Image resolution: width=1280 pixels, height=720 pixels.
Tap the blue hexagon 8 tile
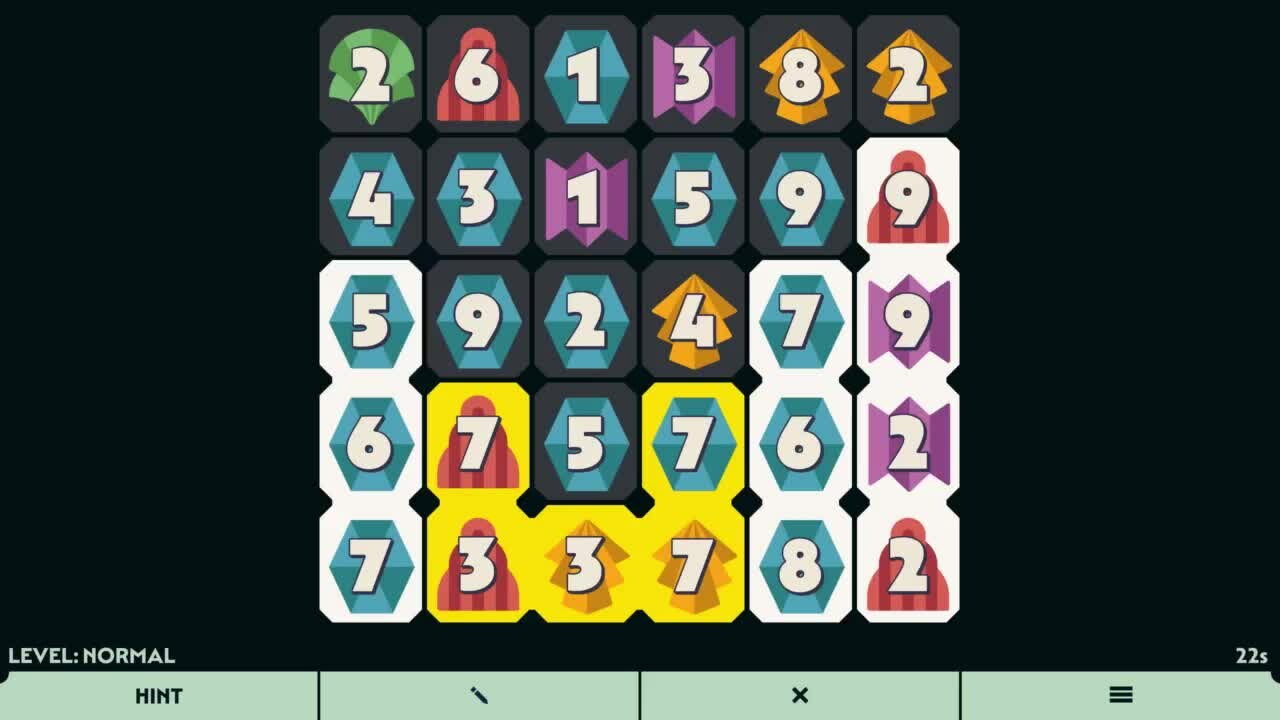pos(800,565)
